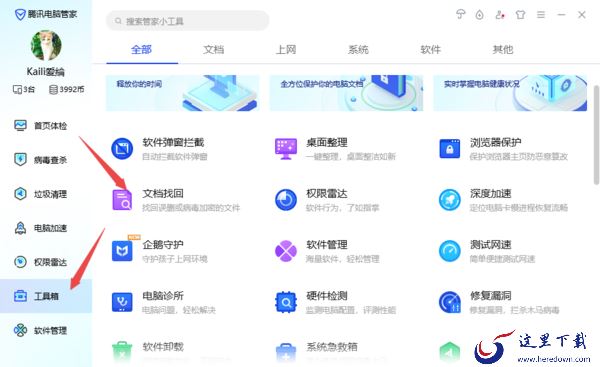The image size is (600, 367).
Task: Switch to the 文档 tab
Action: point(214,49)
